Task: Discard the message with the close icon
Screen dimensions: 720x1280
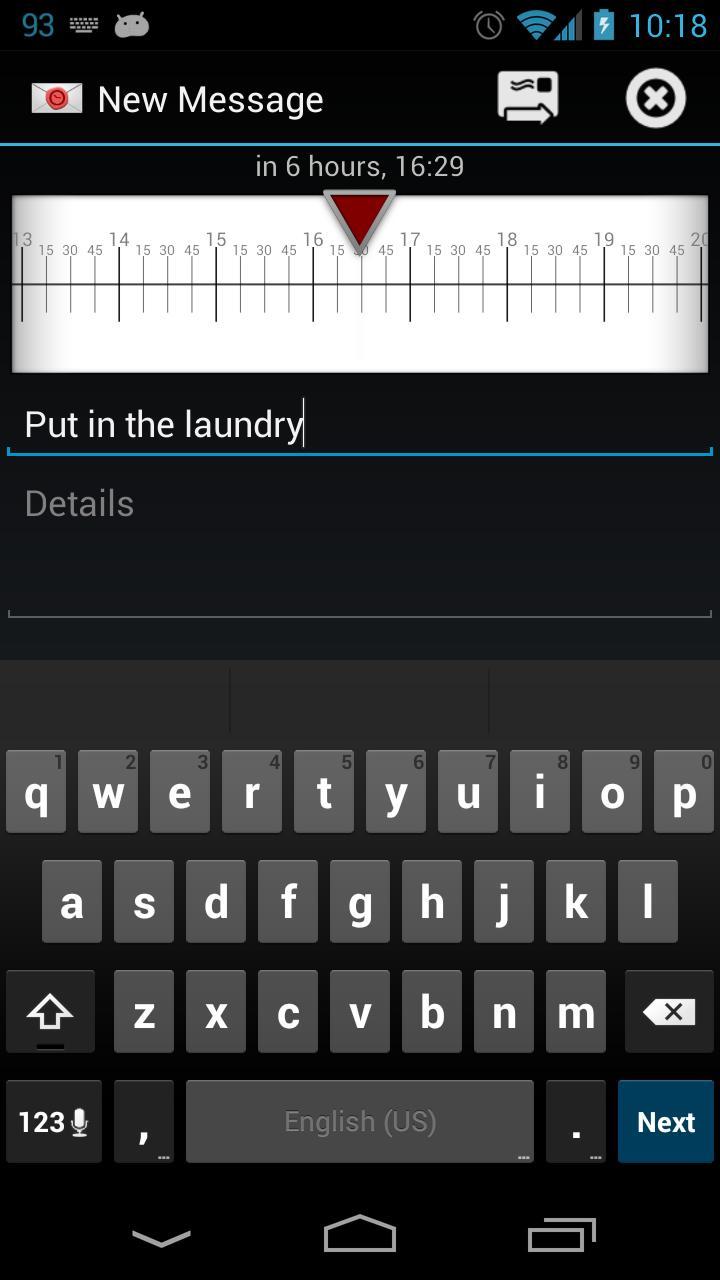Action: point(655,98)
